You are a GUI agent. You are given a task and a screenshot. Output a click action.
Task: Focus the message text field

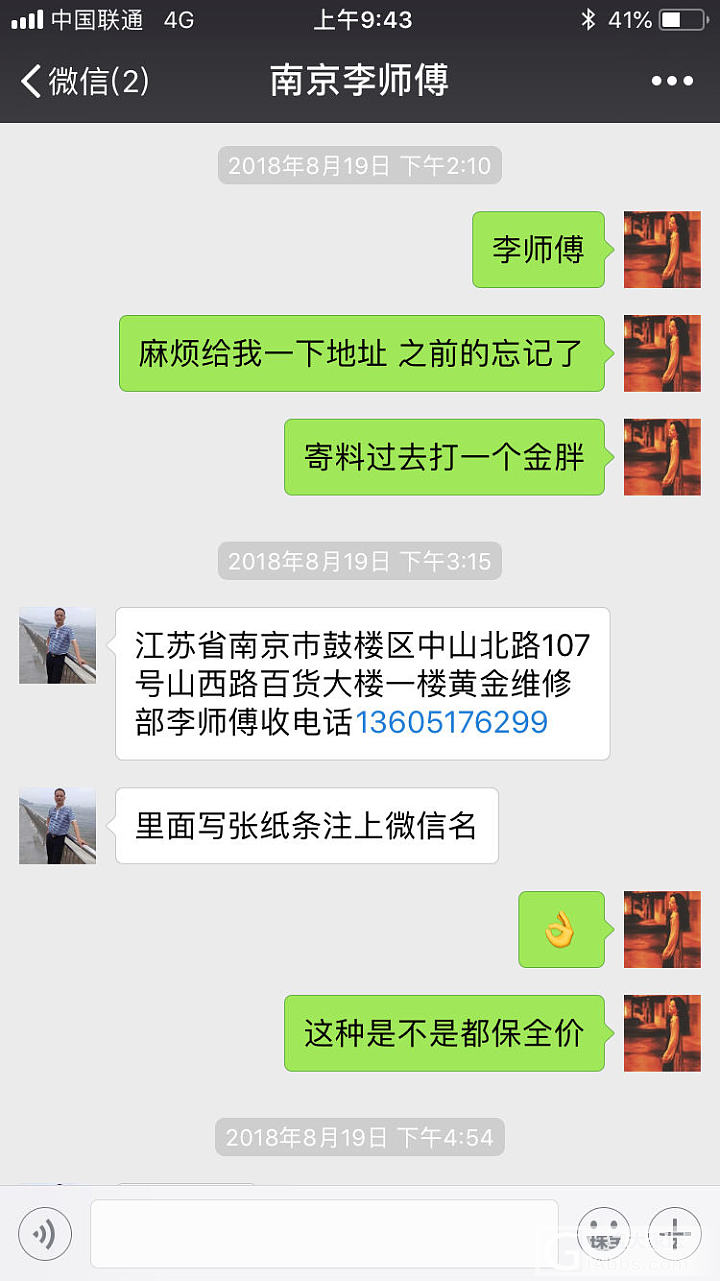pos(323,1234)
